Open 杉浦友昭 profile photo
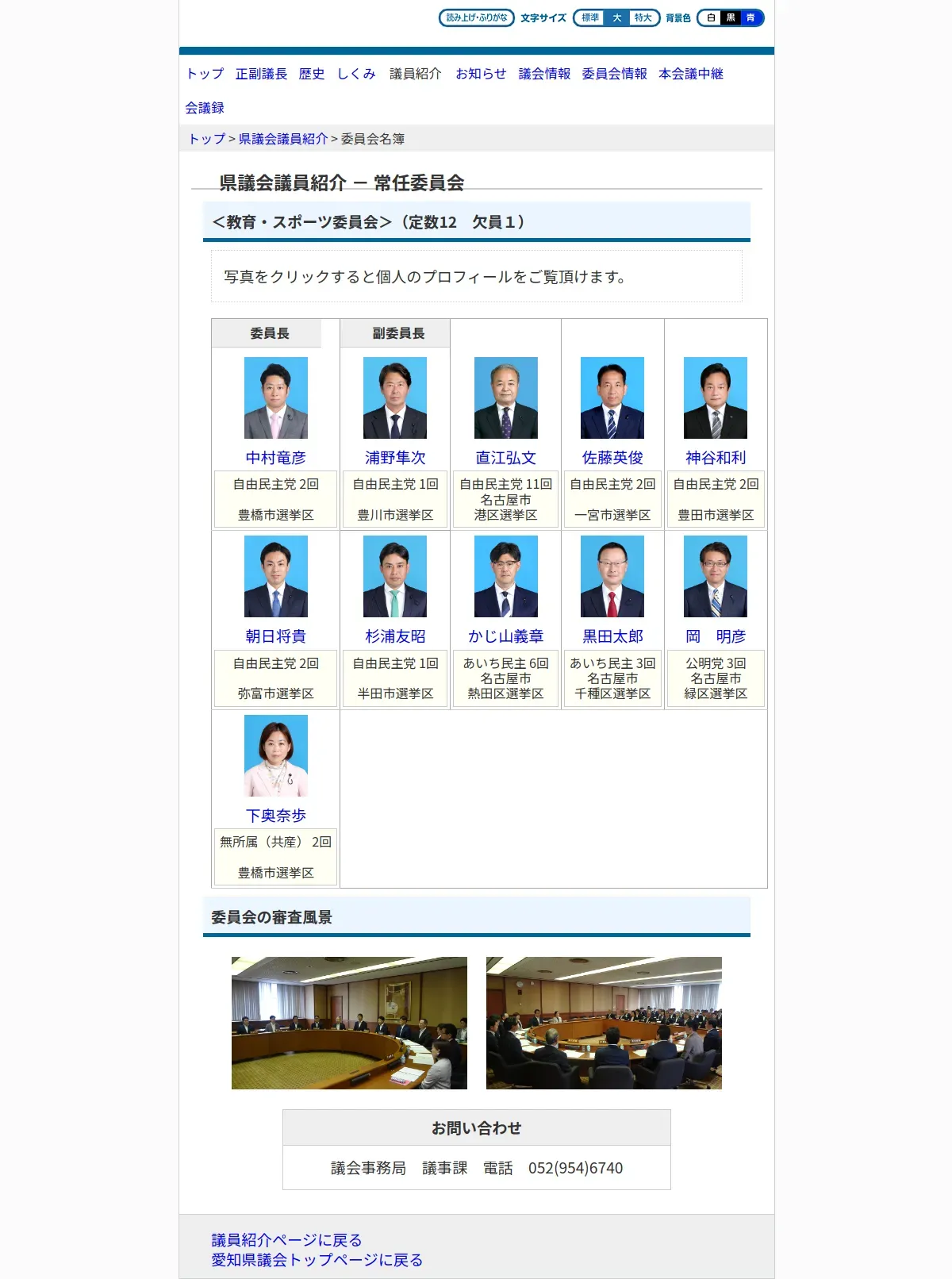 [395, 576]
